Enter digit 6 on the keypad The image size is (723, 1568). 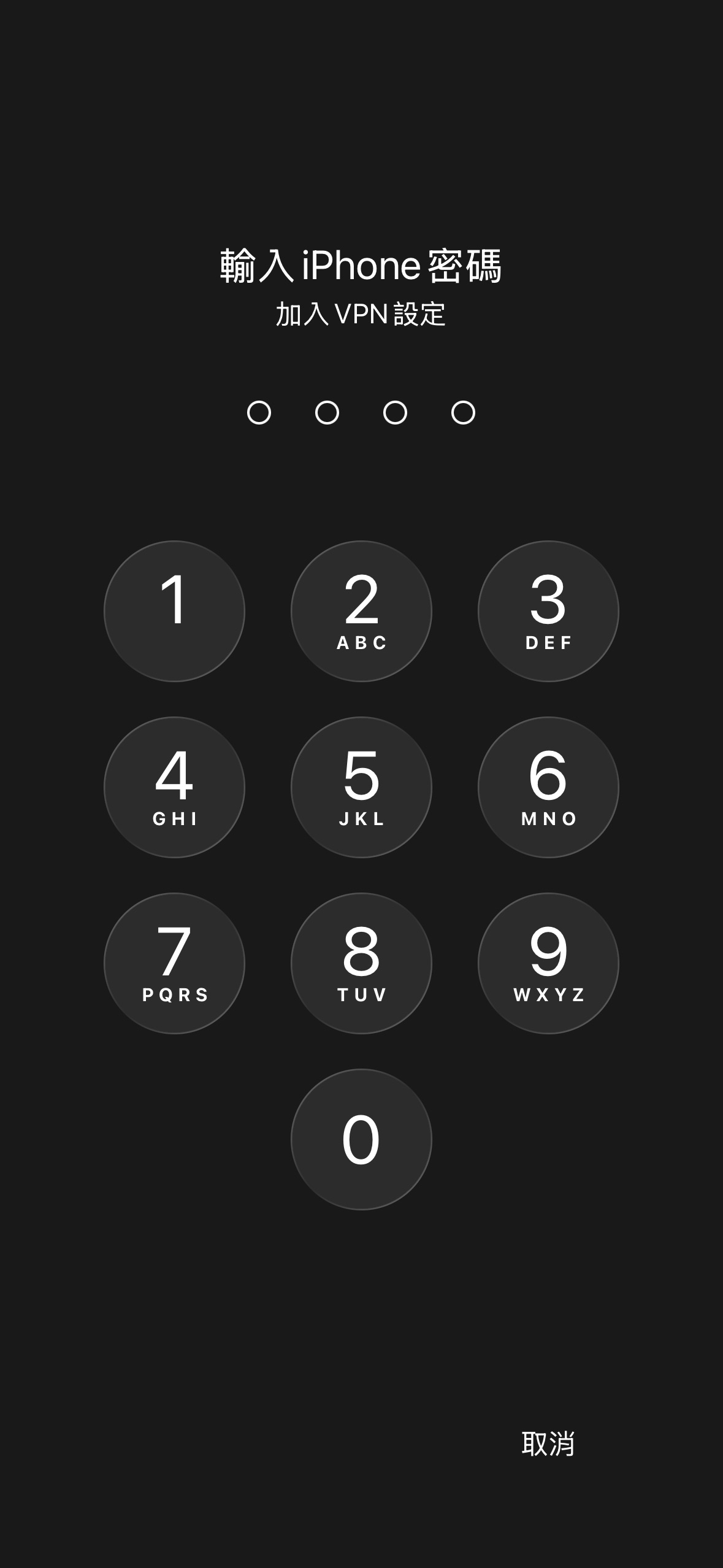[548, 787]
